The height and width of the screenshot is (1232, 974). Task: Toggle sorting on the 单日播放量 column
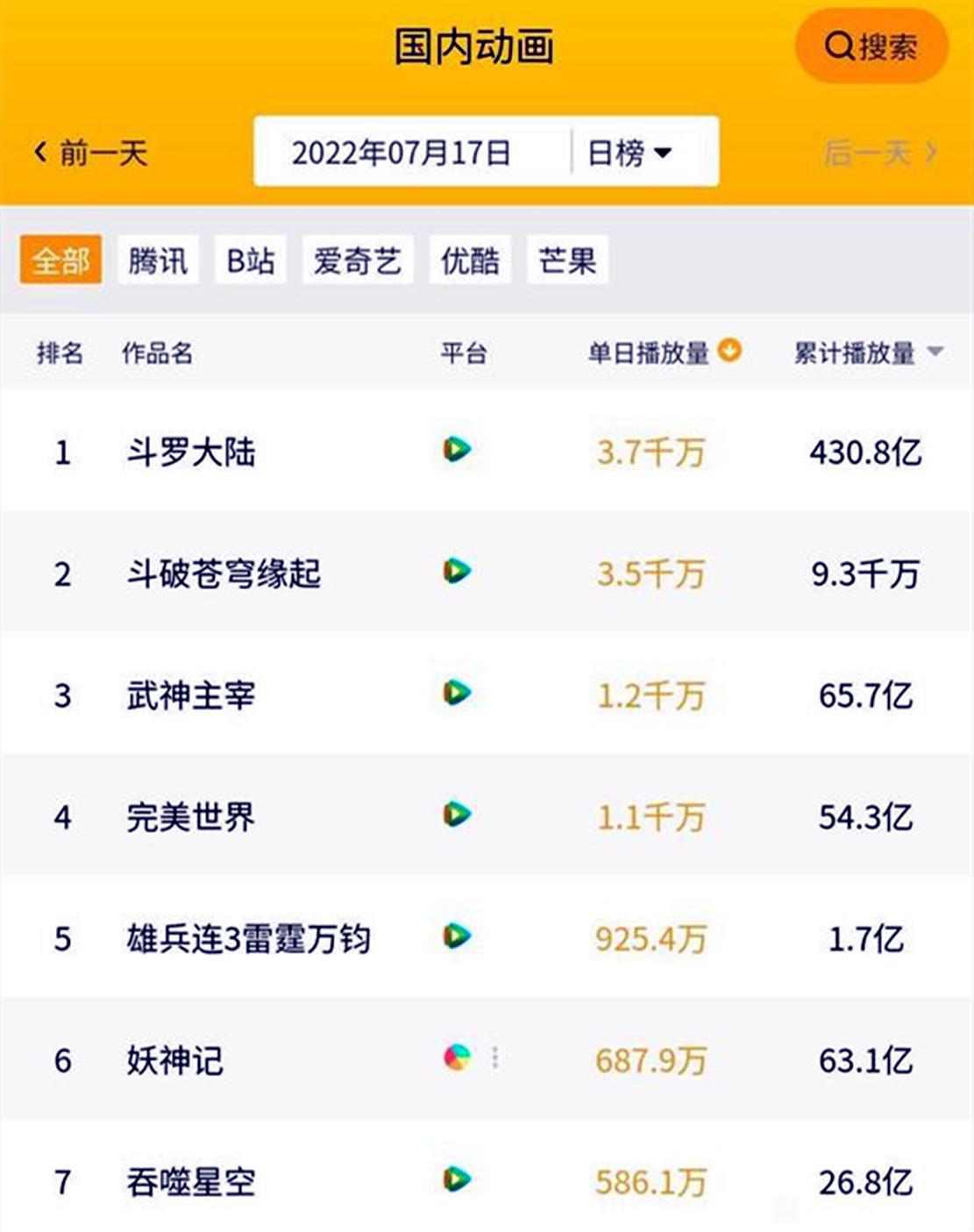(x=729, y=350)
